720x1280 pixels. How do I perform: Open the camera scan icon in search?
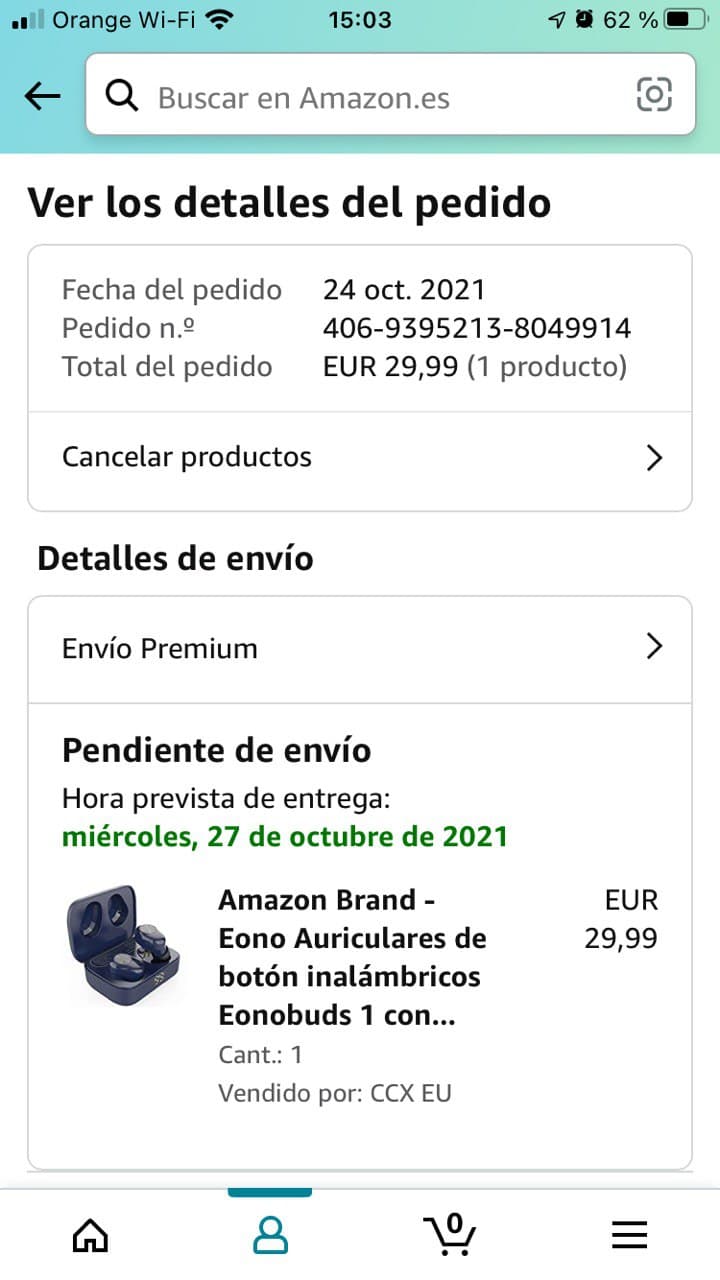click(654, 96)
